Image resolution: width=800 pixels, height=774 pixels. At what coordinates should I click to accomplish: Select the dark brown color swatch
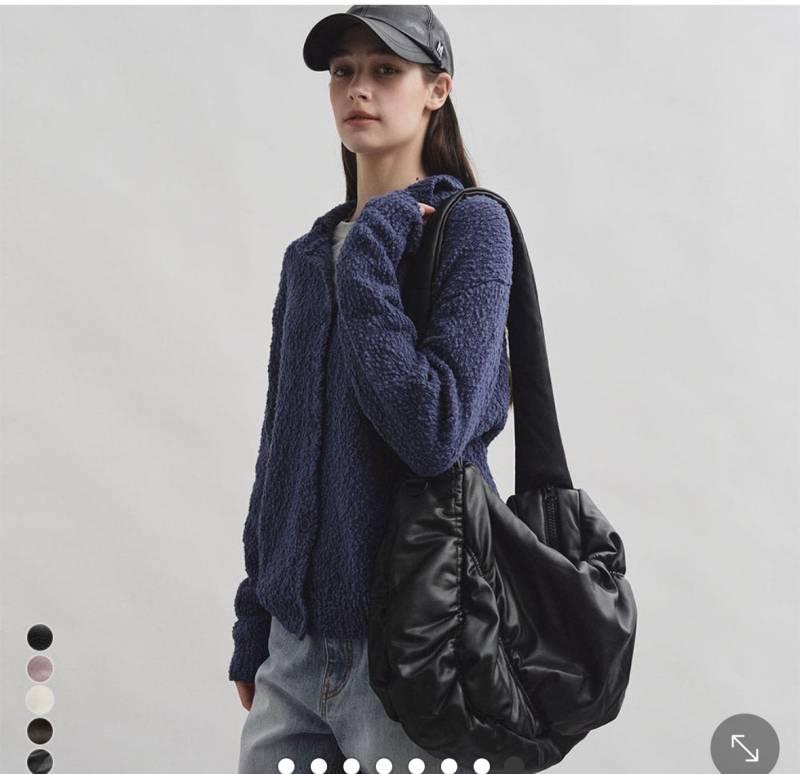pyautogui.click(x=40, y=730)
